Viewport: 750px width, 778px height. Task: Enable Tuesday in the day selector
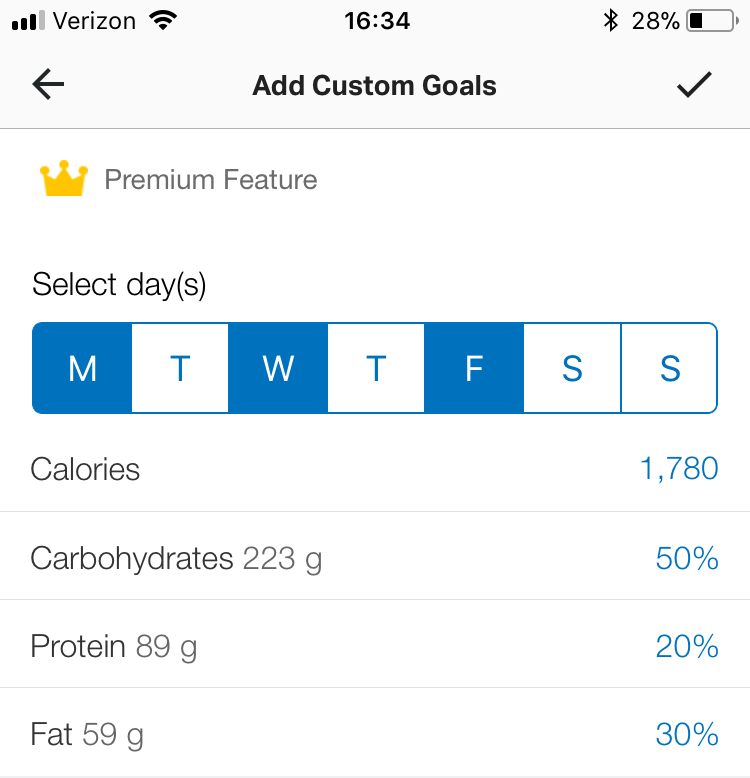click(x=180, y=368)
